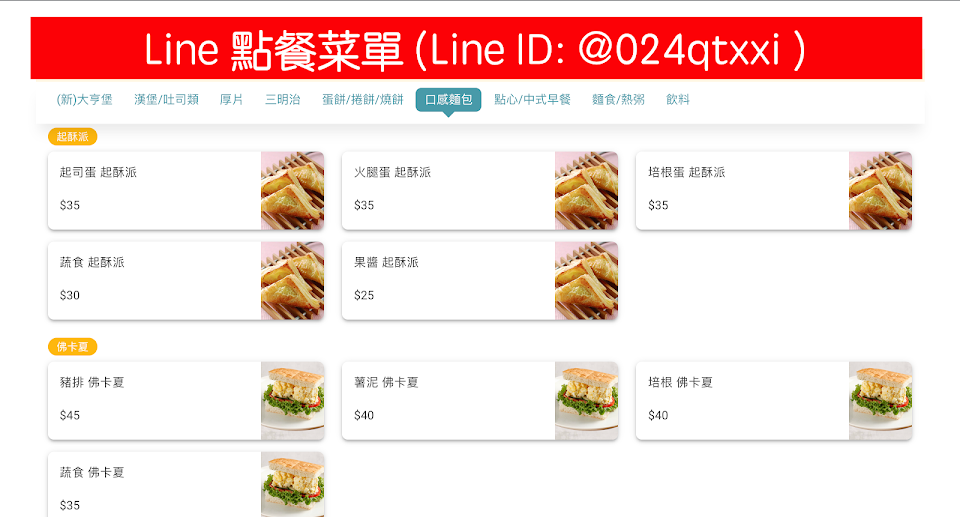Open the 蛋餅/捲餅/燒餅 tab
The width and height of the screenshot is (960, 517).
click(x=363, y=100)
